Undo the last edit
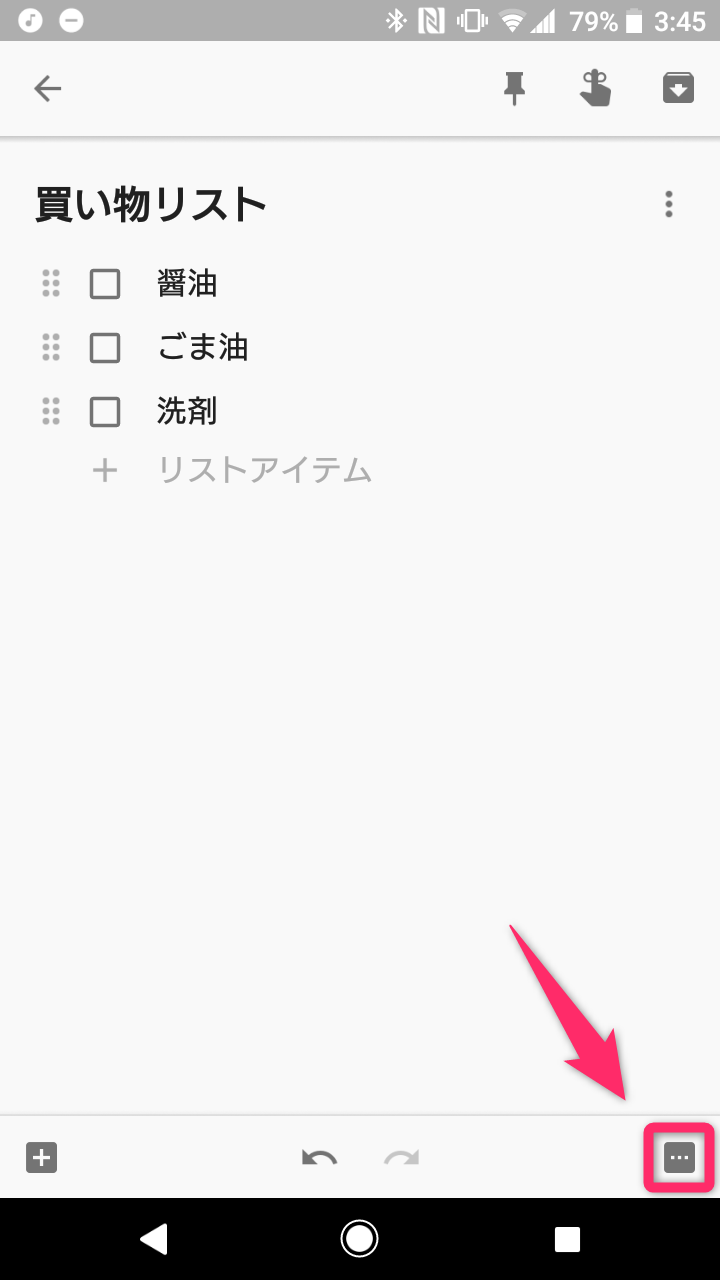Image resolution: width=720 pixels, height=1280 pixels. (319, 1158)
